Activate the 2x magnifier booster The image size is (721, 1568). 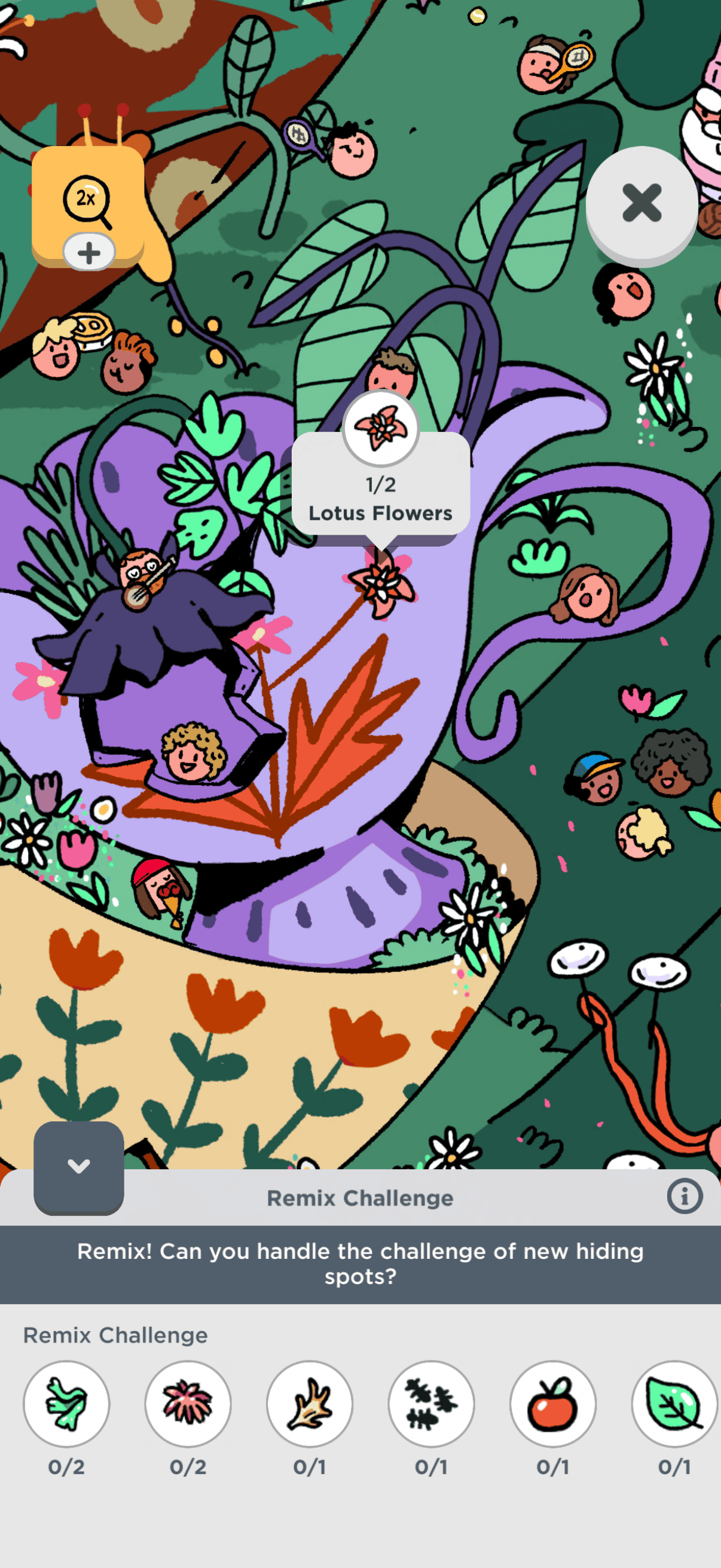point(87,199)
